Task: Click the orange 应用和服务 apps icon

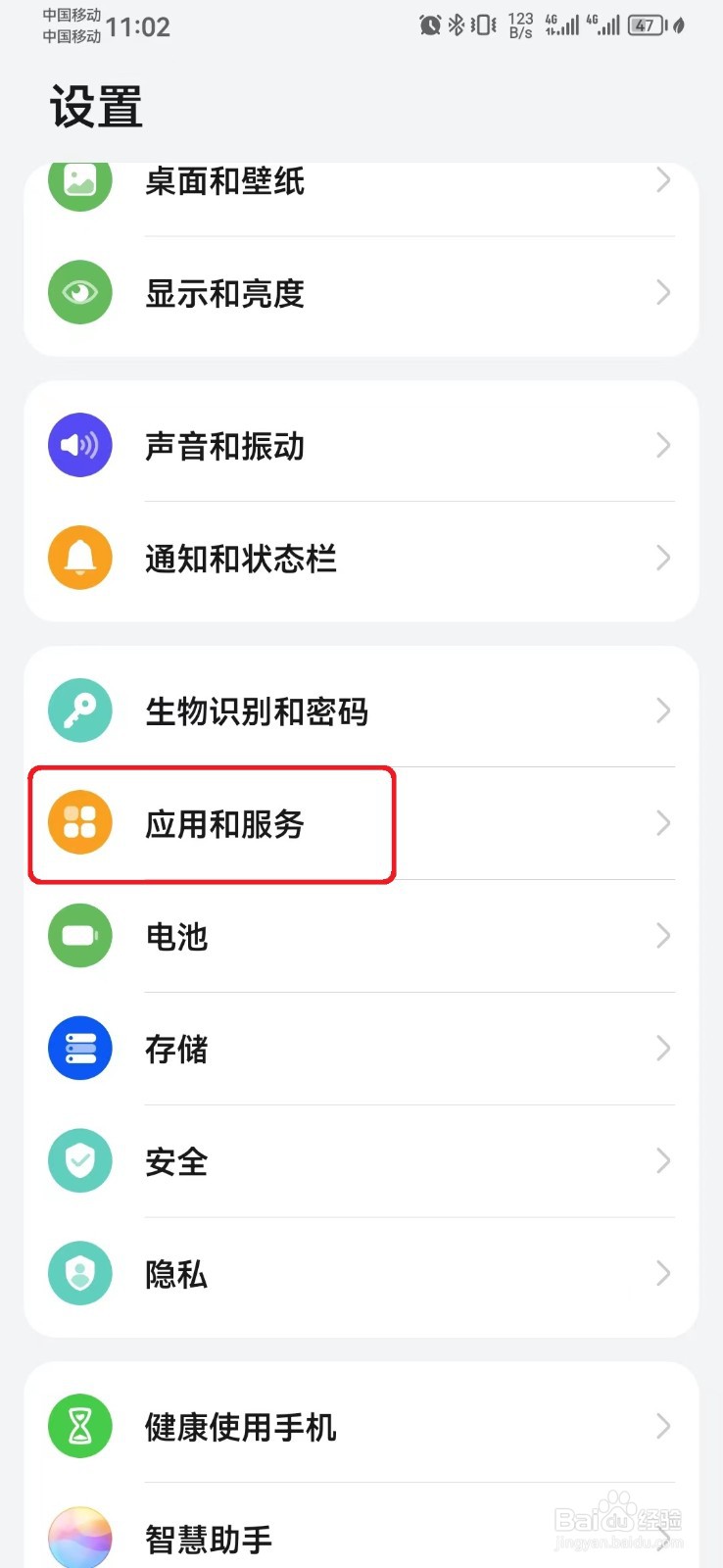Action: (x=79, y=823)
